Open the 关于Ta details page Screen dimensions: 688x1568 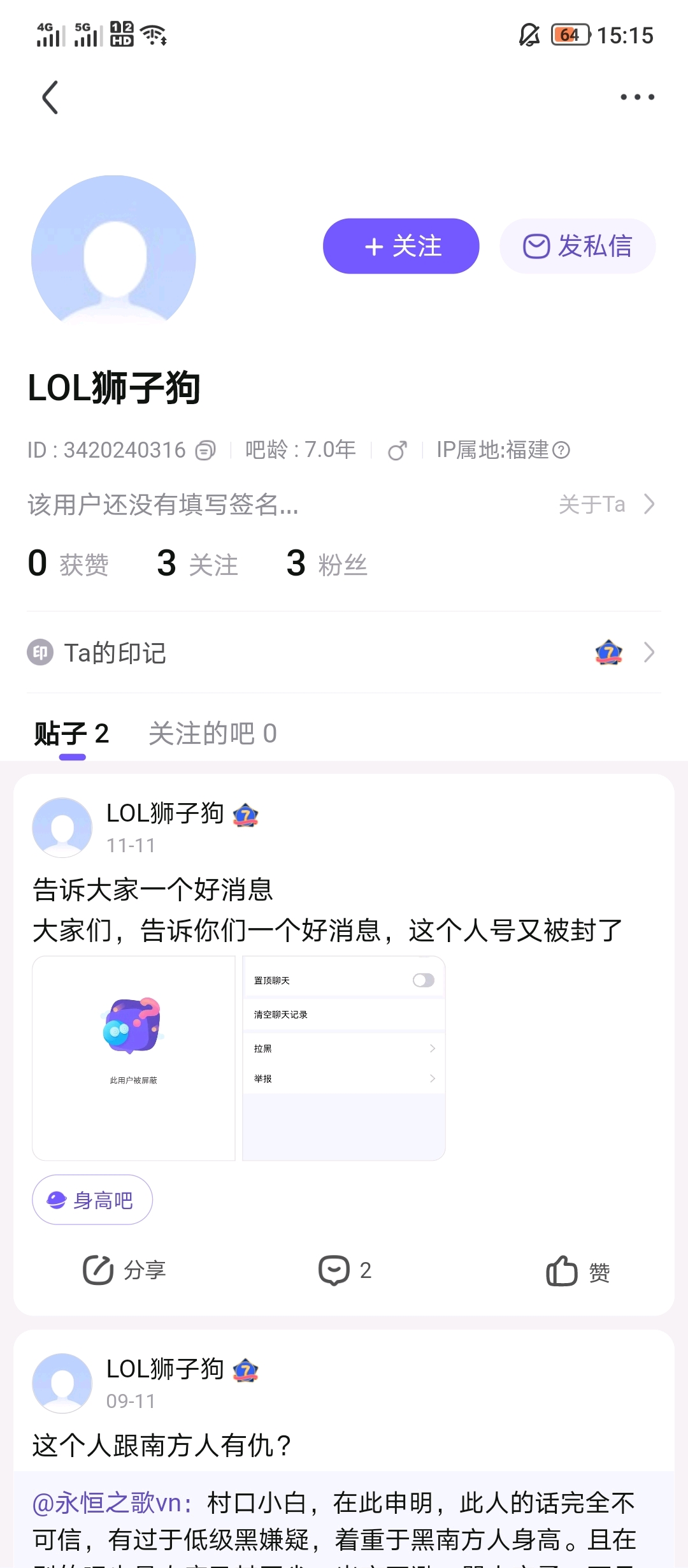click(606, 505)
